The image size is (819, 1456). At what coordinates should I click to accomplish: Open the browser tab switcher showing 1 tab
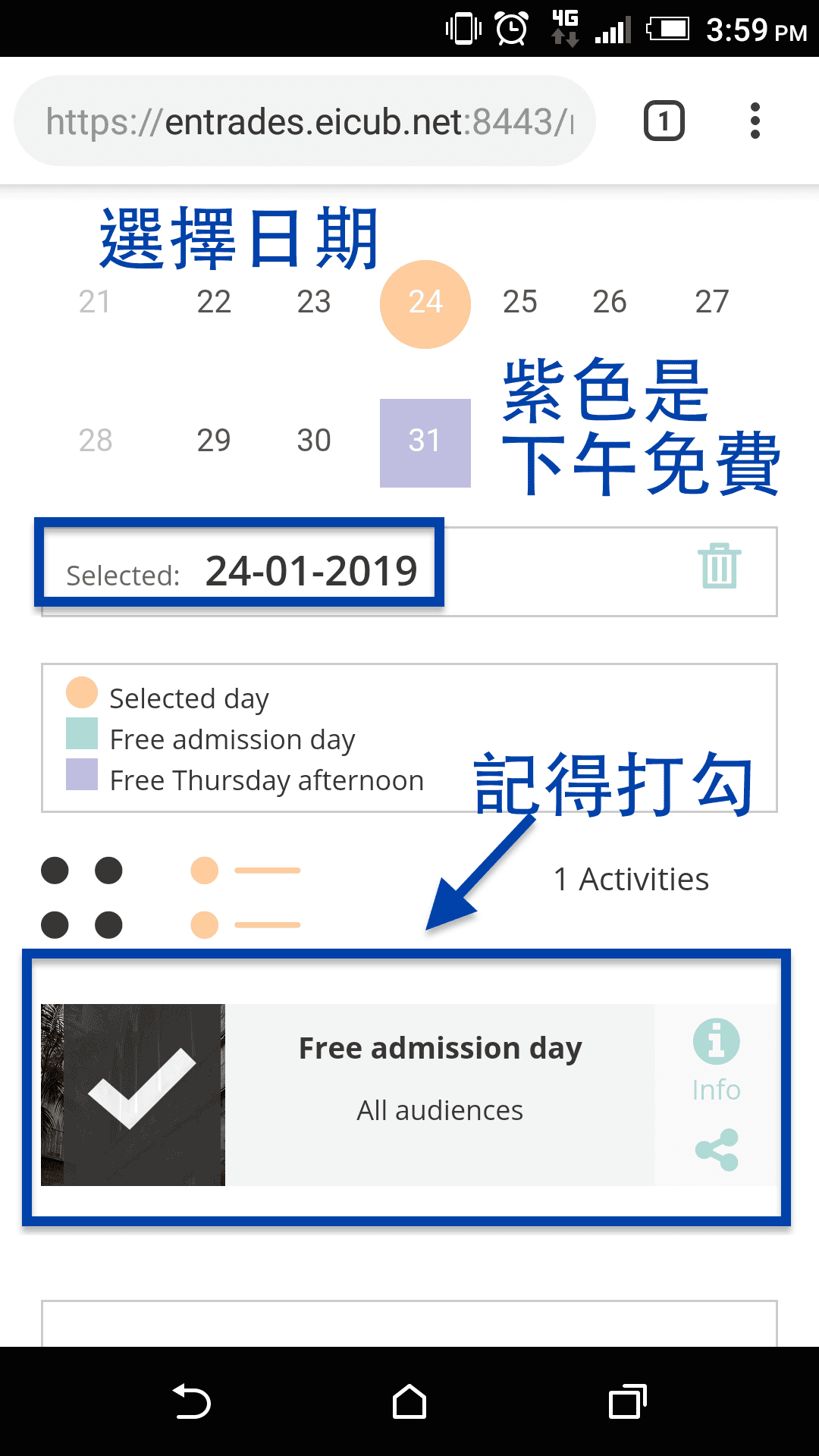coord(663,121)
